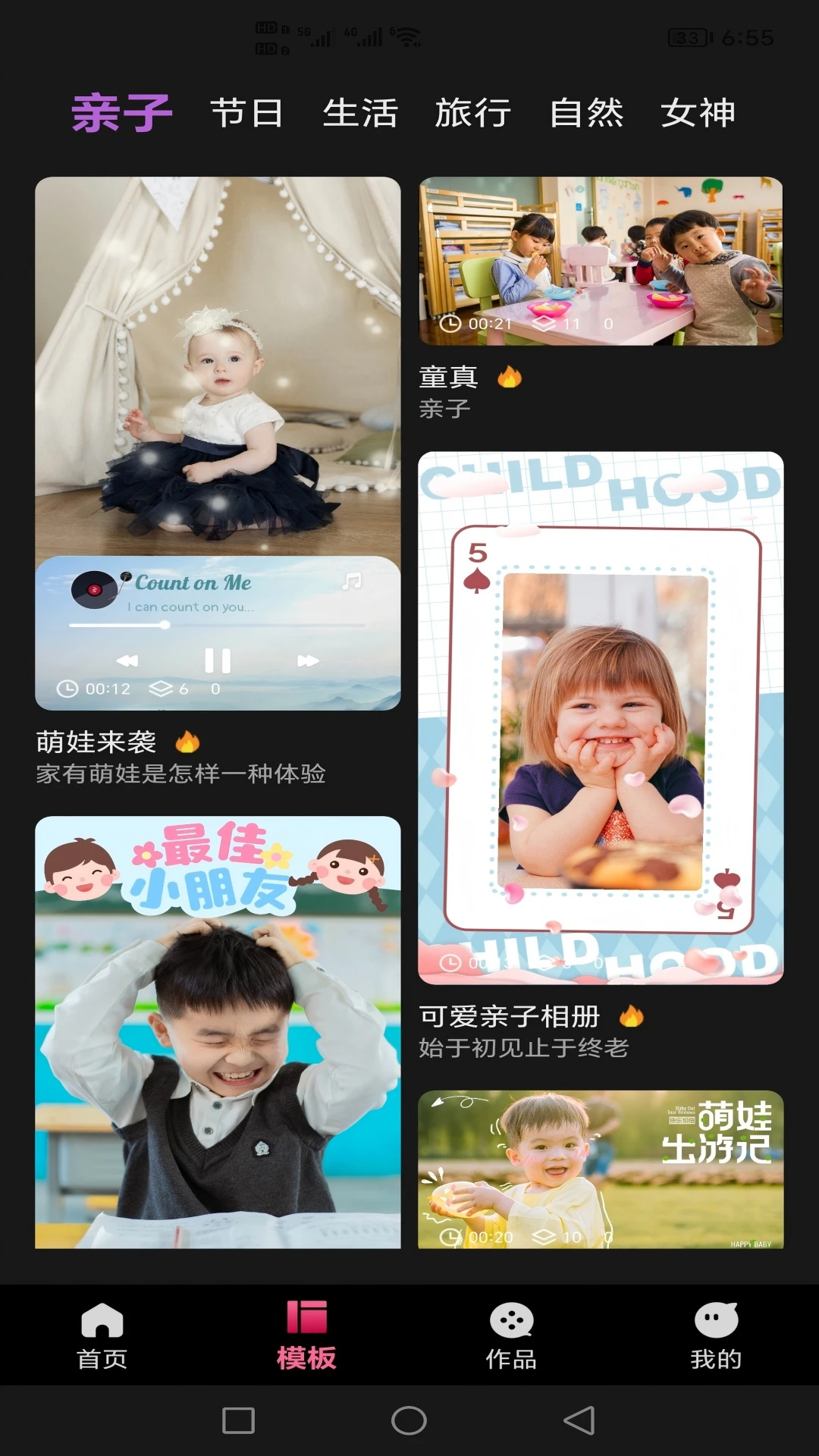Open the 可爱亲子相册 template
Viewport: 819px width, 1456px height.
click(601, 718)
